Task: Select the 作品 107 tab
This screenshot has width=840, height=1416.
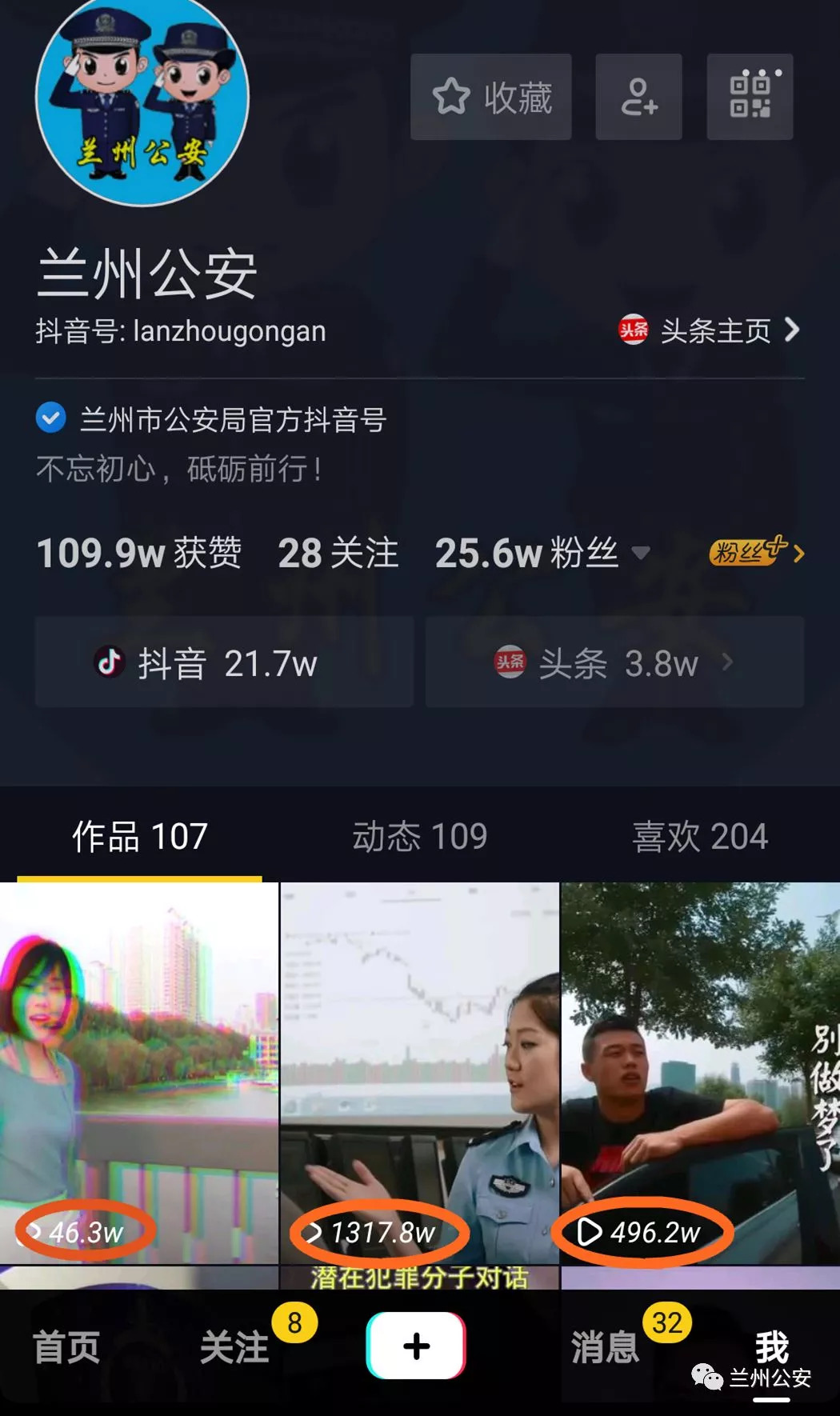Action: 138,835
